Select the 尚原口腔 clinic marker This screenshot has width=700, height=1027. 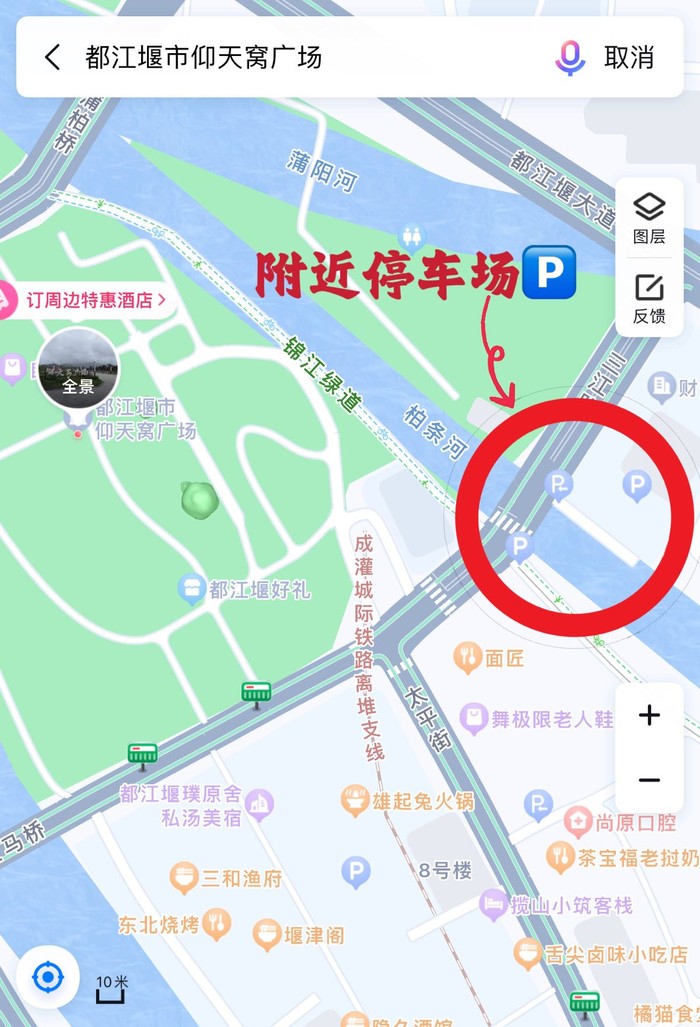578,822
